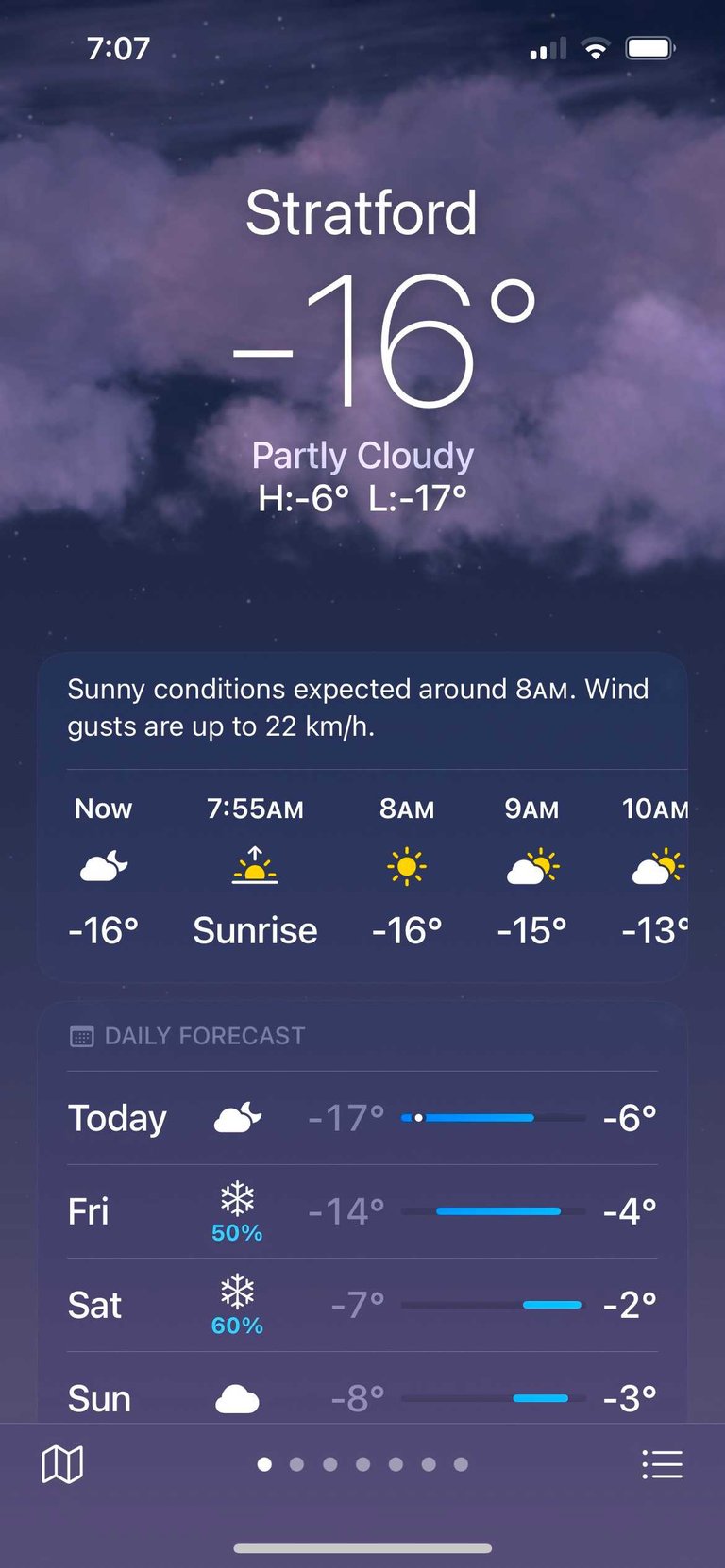Open the weather map icon
The image size is (725, 1568).
tap(62, 1464)
